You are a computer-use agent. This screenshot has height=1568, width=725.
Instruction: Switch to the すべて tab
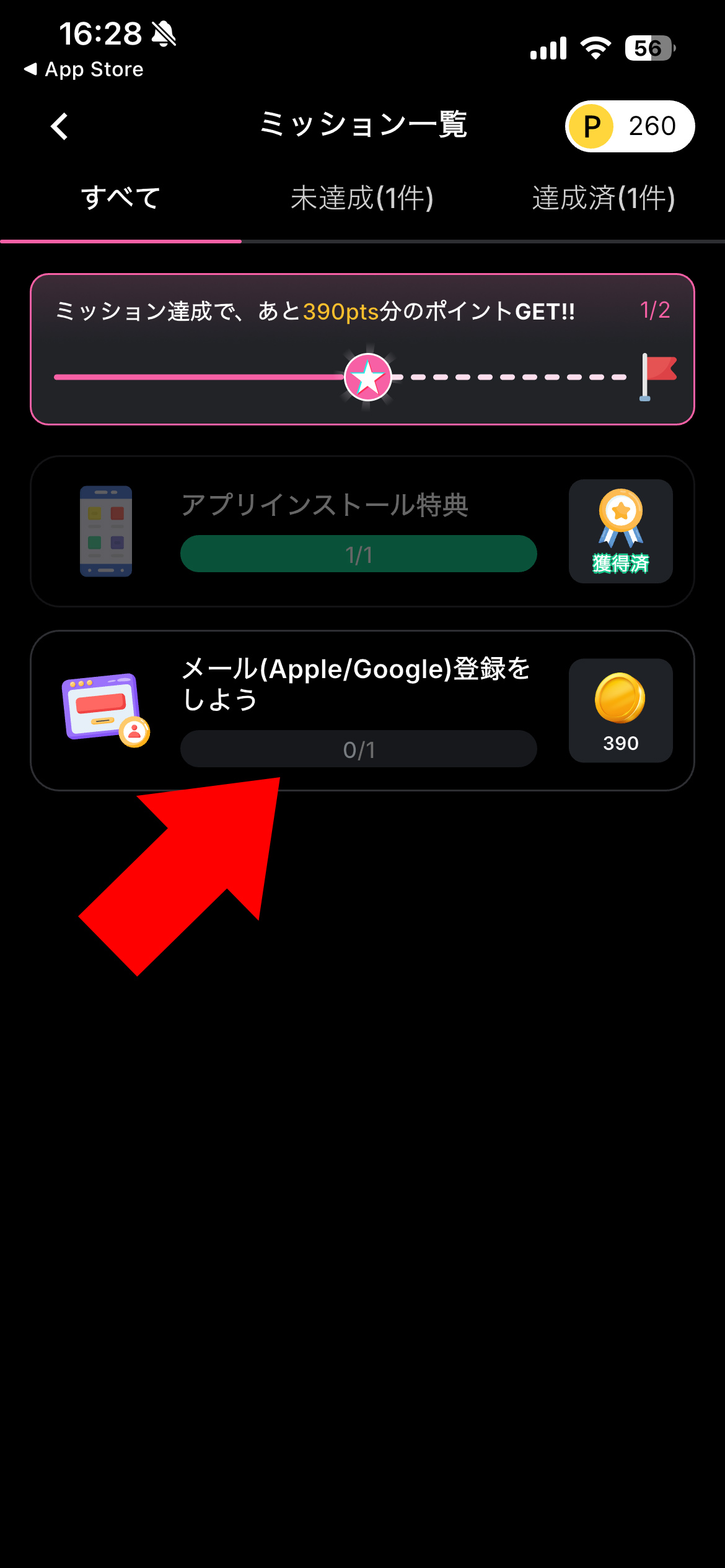[121, 198]
